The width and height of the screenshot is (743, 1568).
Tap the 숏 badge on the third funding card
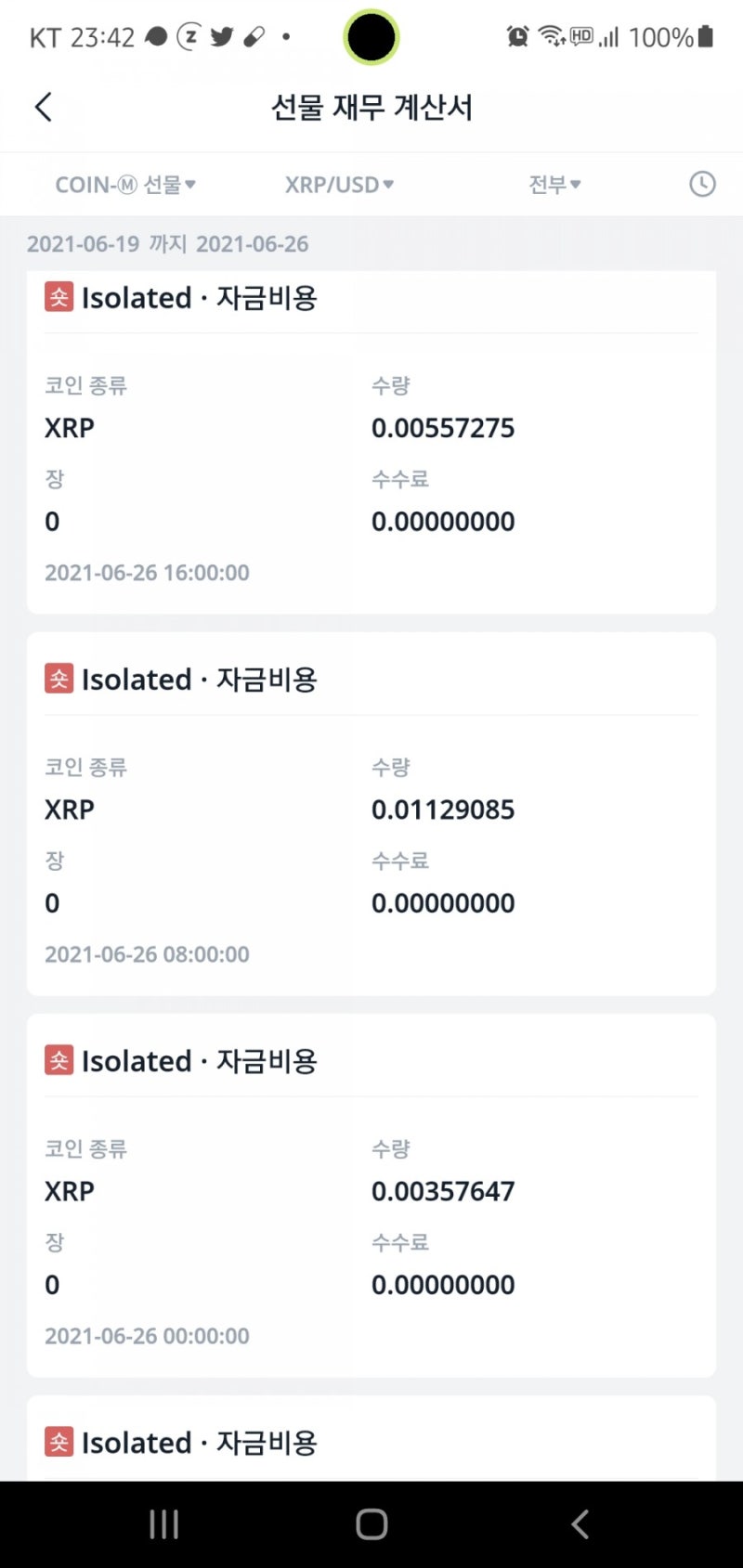point(58,1060)
